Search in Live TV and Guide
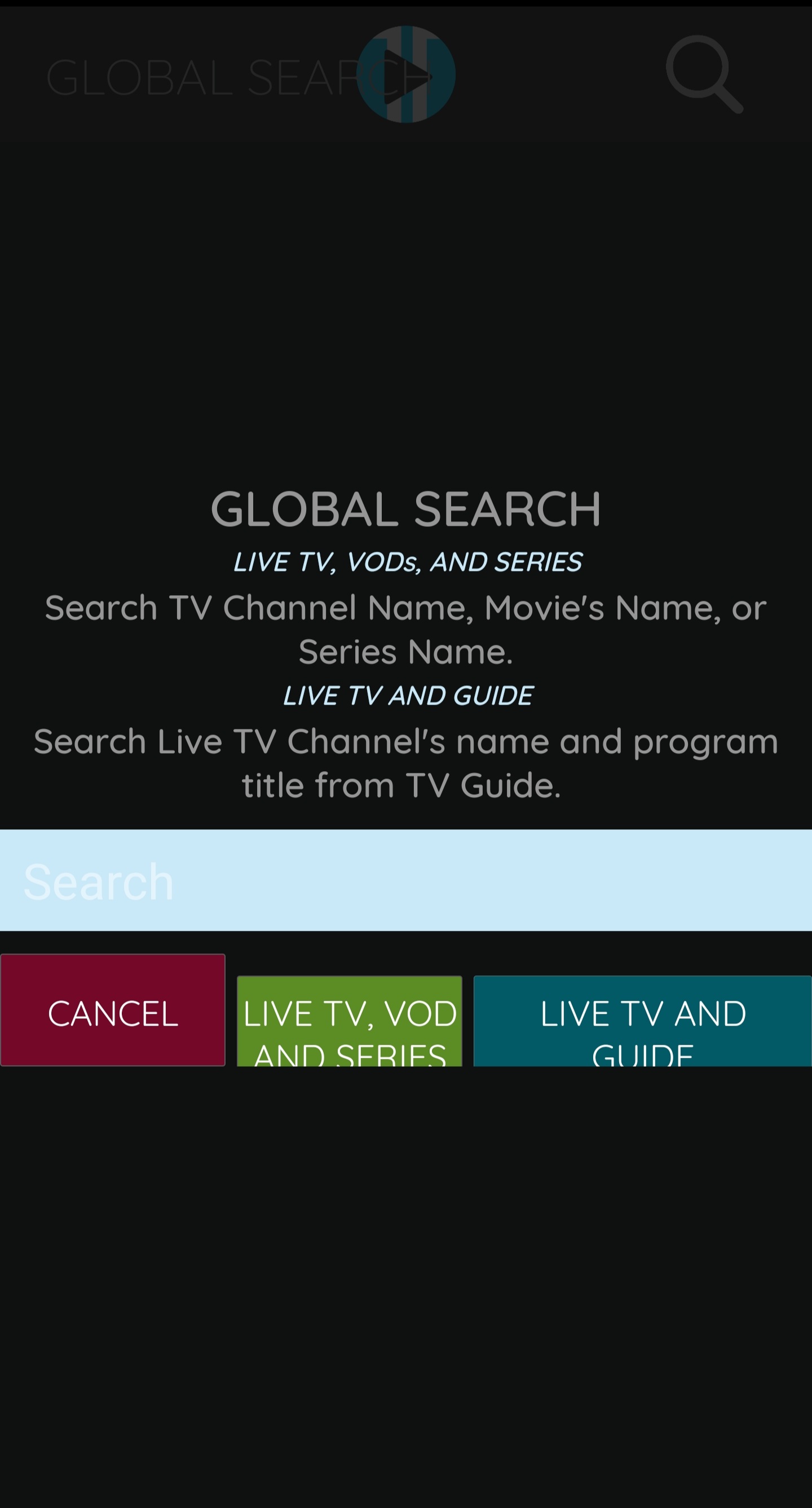Viewport: 812px width, 1508px height. (x=642, y=1022)
